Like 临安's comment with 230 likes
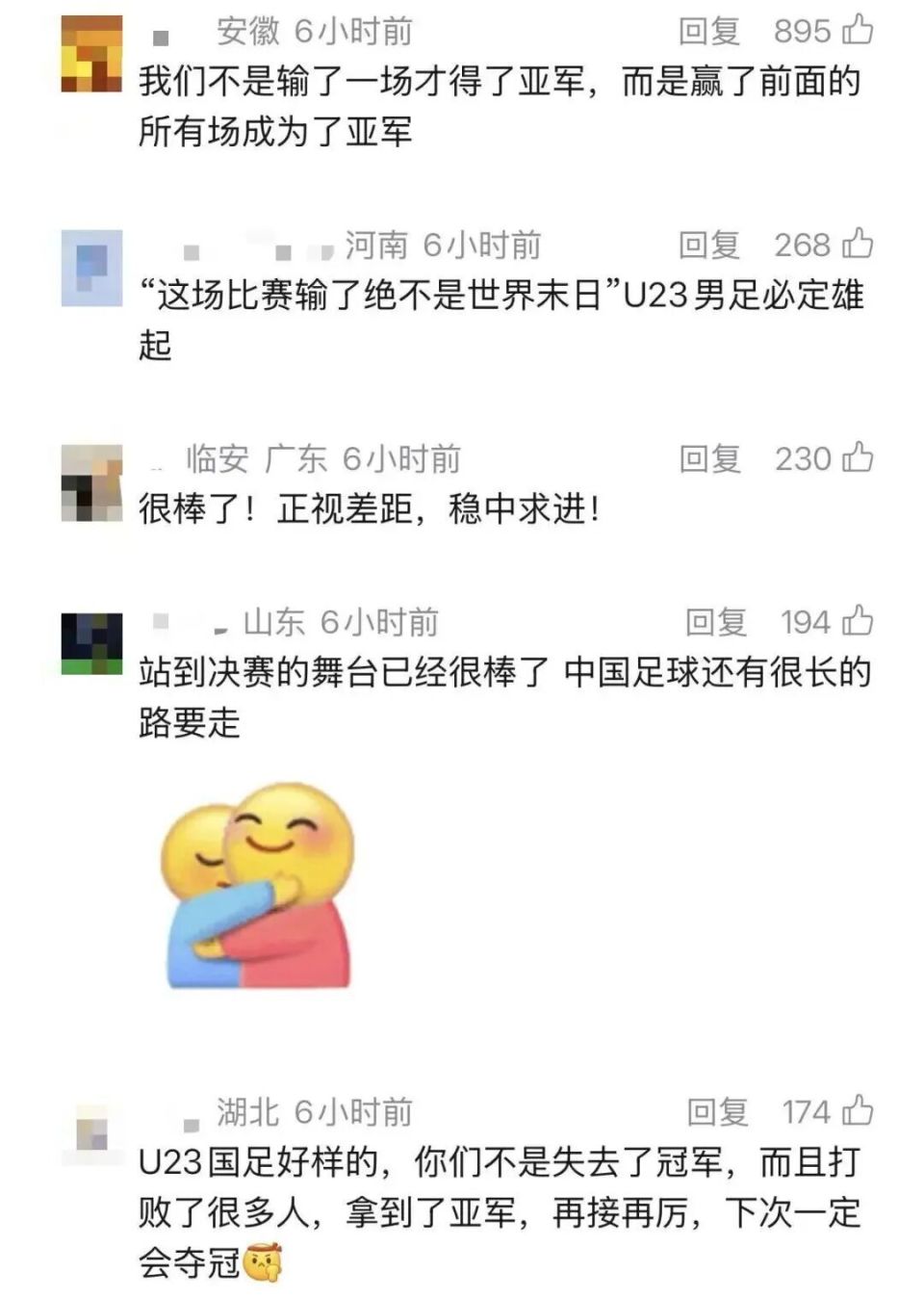924x1298 pixels. coord(858,458)
